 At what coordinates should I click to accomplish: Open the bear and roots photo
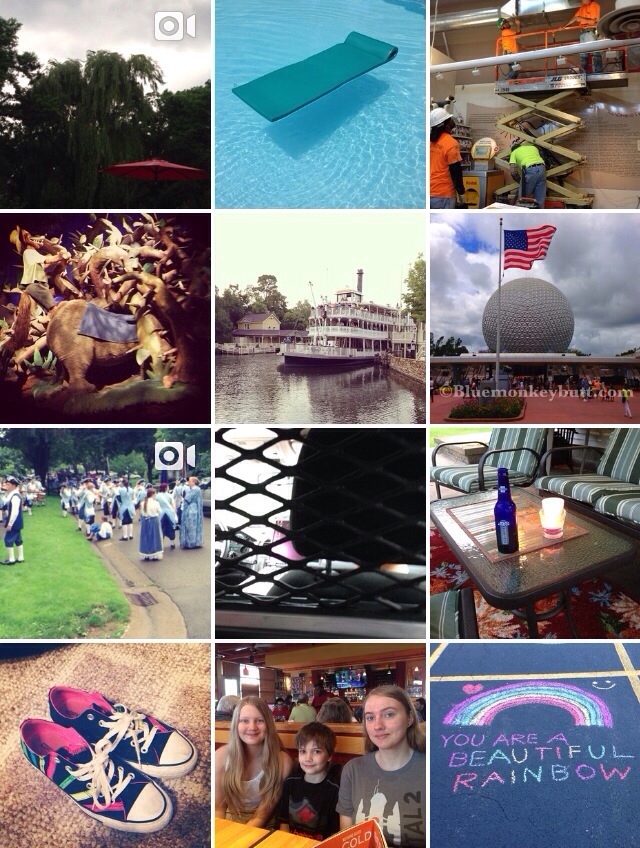(x=105, y=318)
